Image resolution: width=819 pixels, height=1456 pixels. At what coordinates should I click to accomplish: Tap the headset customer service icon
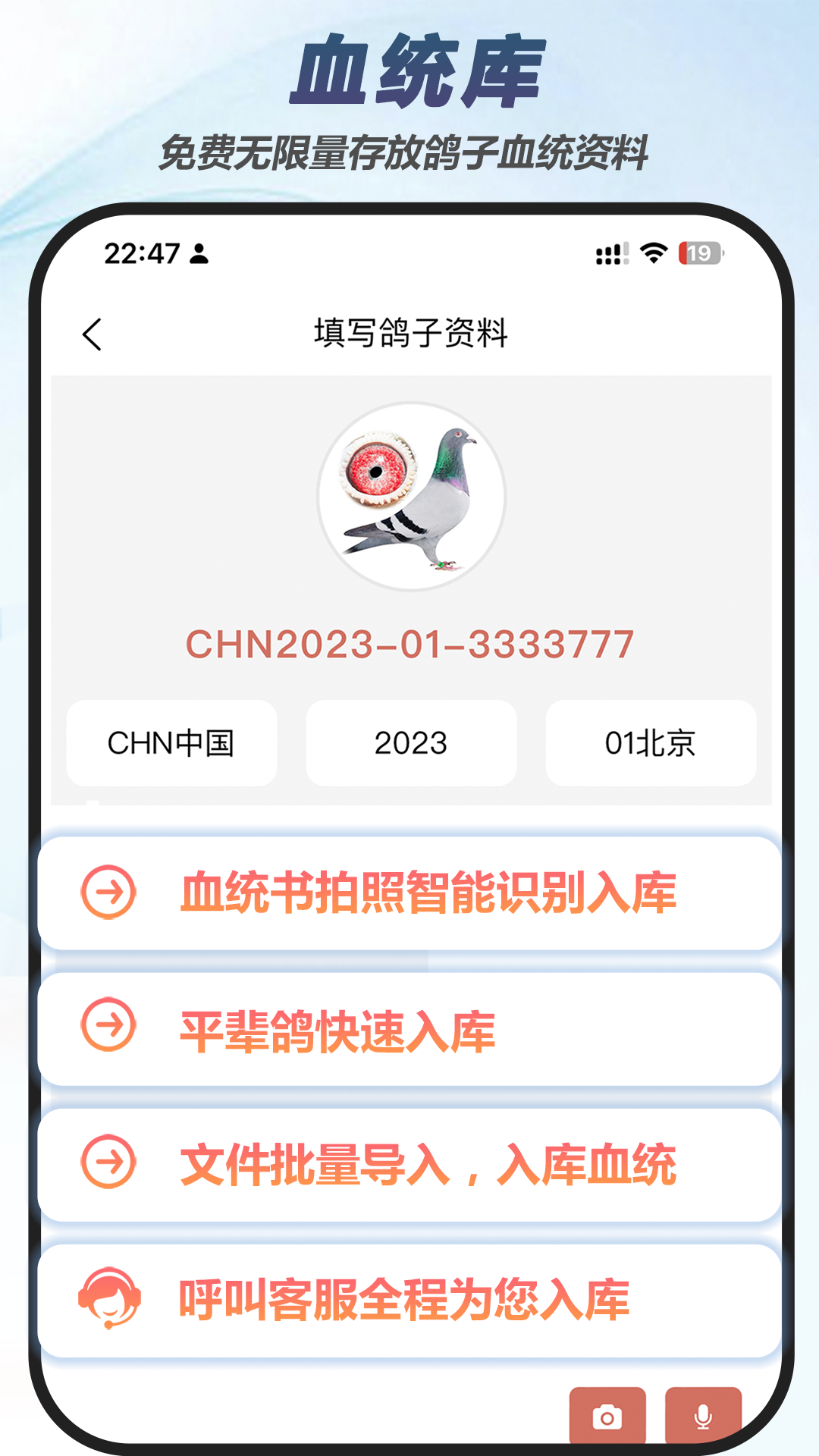point(108,1298)
